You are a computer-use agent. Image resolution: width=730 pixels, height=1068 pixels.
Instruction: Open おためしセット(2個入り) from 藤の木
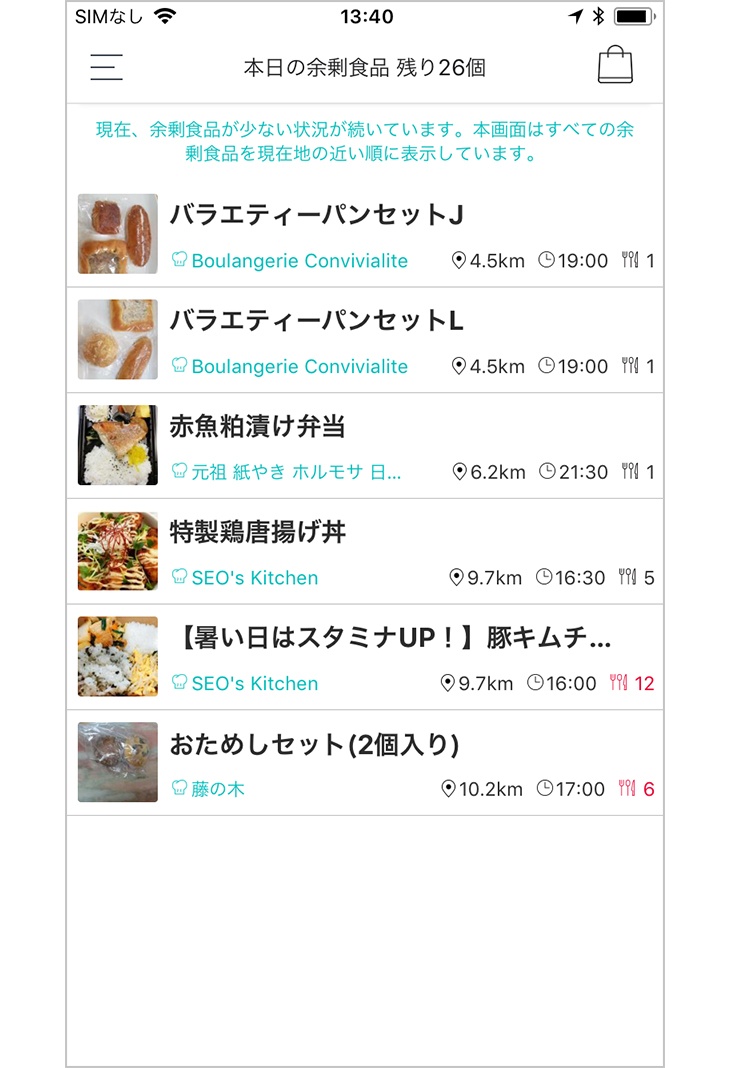coord(314,745)
